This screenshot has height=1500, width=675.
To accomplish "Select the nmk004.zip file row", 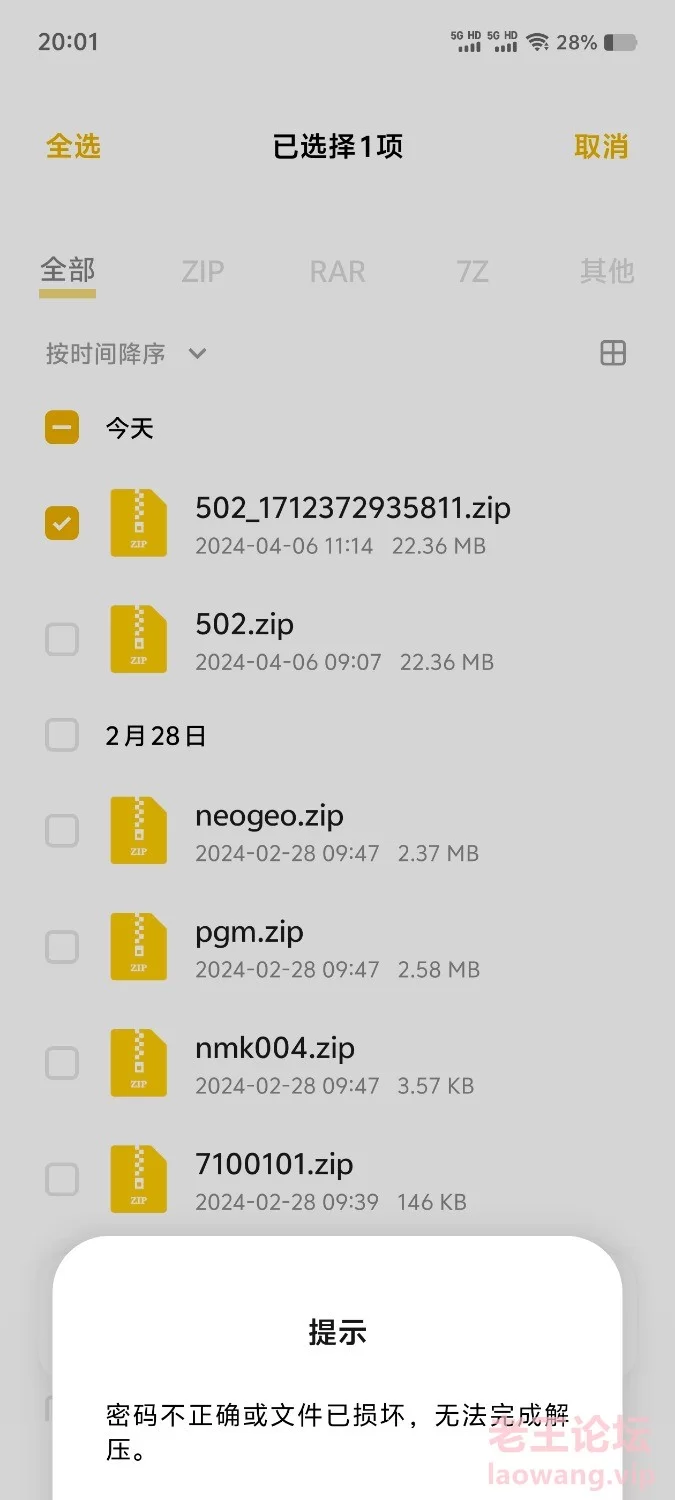I will tap(337, 1062).
